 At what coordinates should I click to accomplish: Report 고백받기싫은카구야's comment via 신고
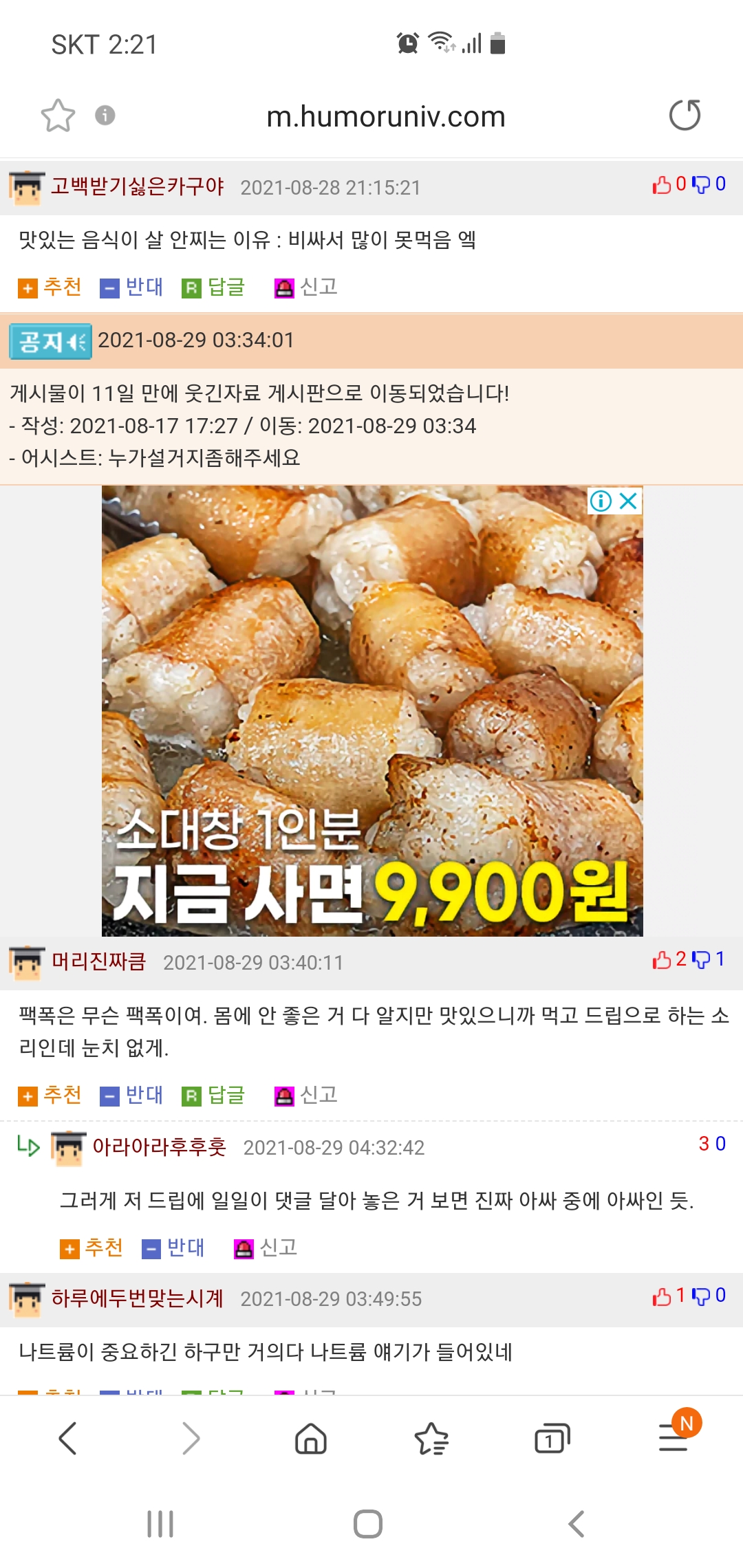(306, 287)
